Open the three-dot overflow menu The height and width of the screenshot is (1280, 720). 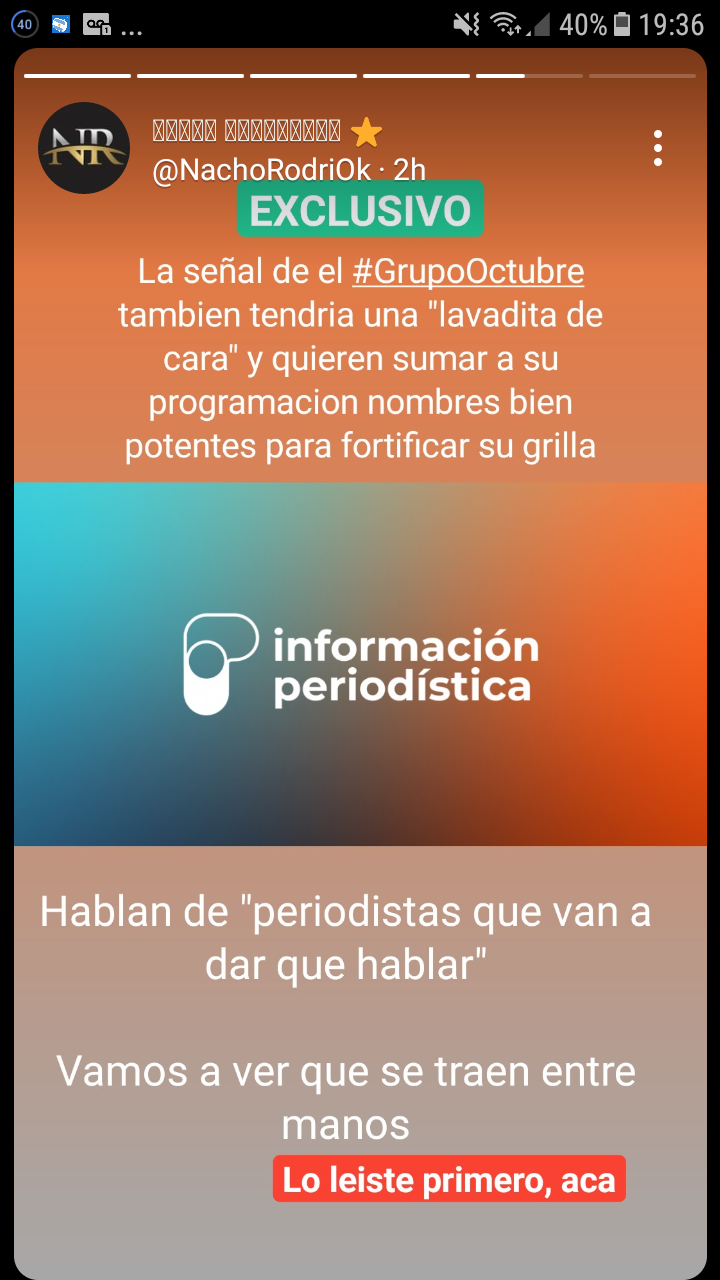(657, 148)
